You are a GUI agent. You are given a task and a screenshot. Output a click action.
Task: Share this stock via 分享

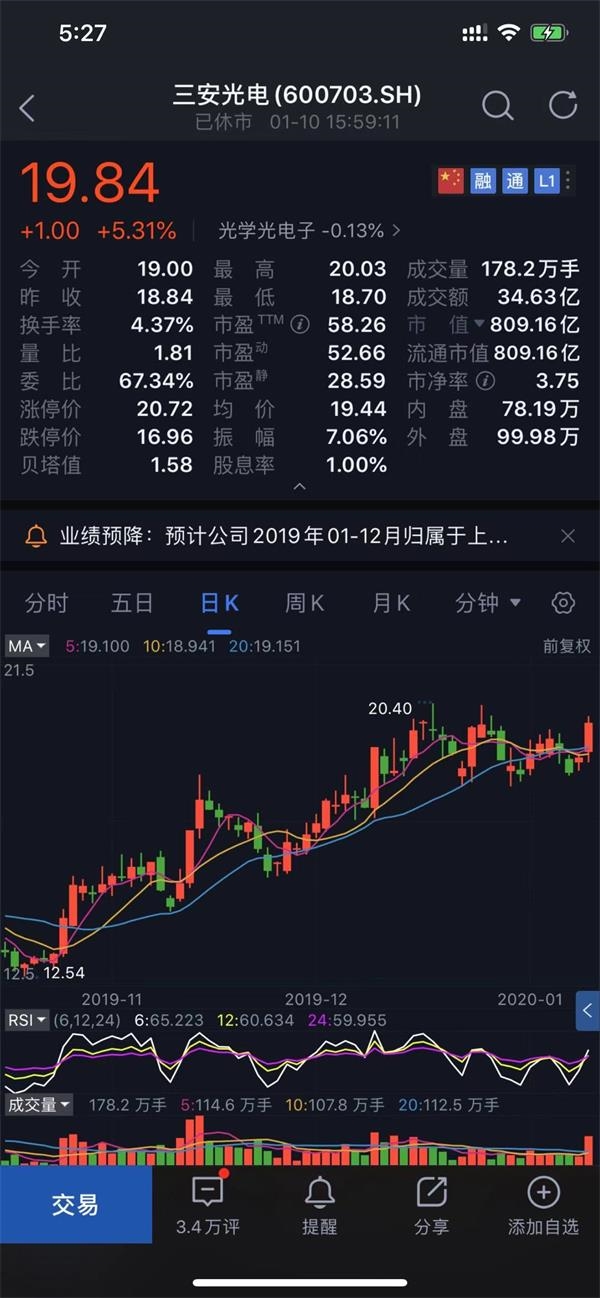click(x=432, y=1205)
